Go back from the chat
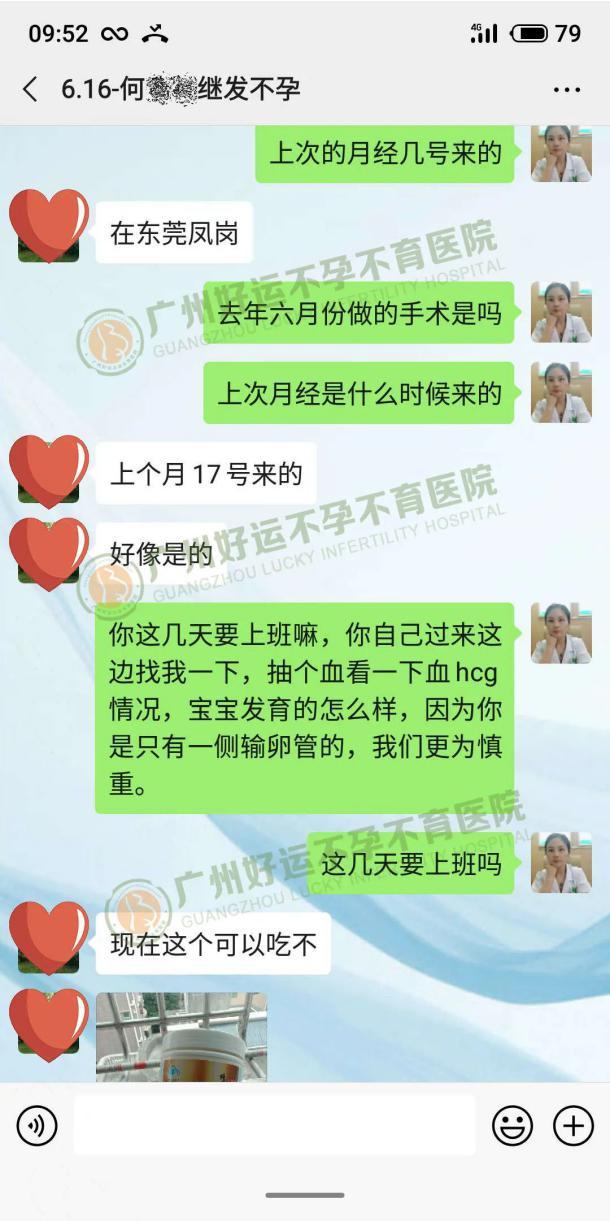This screenshot has height=1221, width=610. pos(30,89)
